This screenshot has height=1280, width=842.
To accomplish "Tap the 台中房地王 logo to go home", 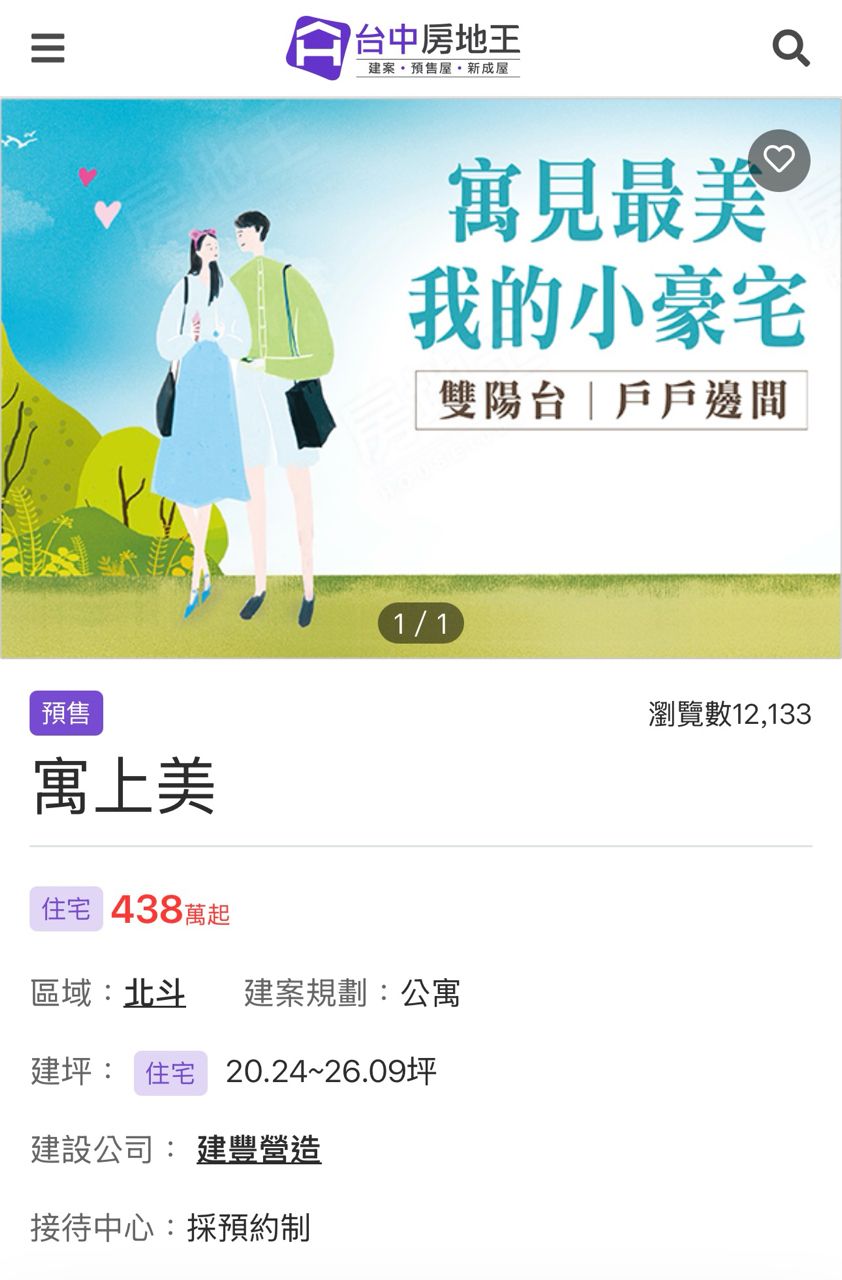I will click(403, 48).
